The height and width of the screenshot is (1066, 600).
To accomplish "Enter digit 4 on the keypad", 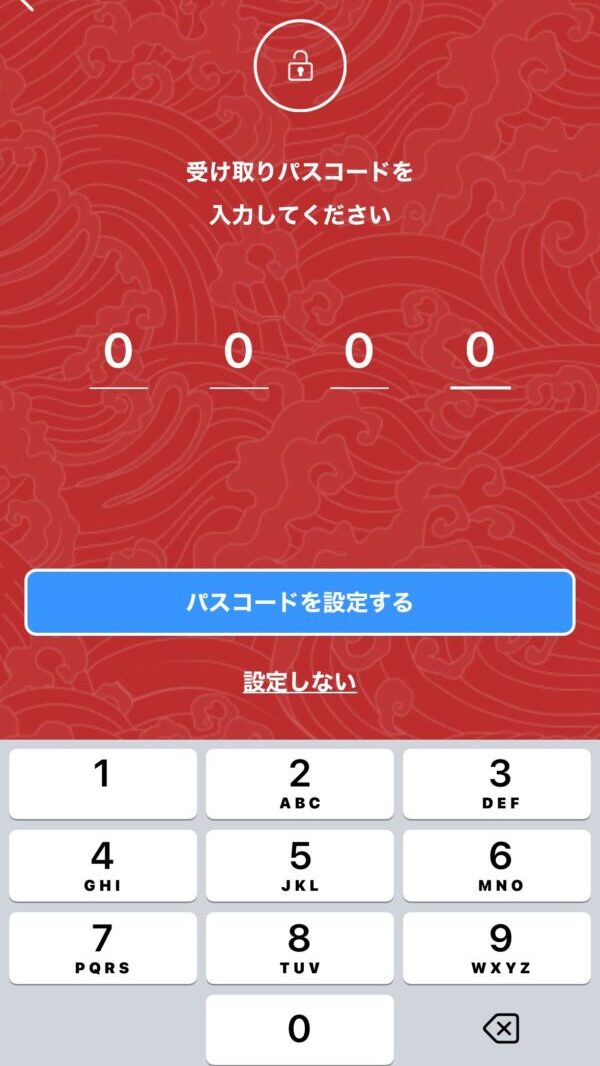I will (x=102, y=865).
